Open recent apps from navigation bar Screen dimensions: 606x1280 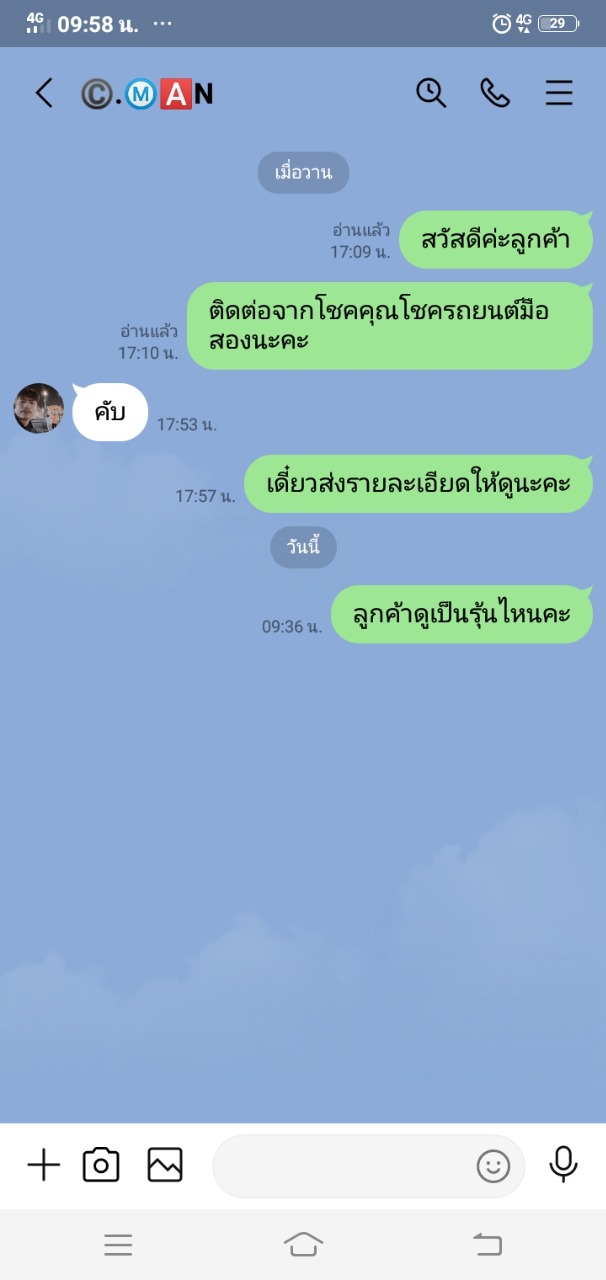[118, 1244]
